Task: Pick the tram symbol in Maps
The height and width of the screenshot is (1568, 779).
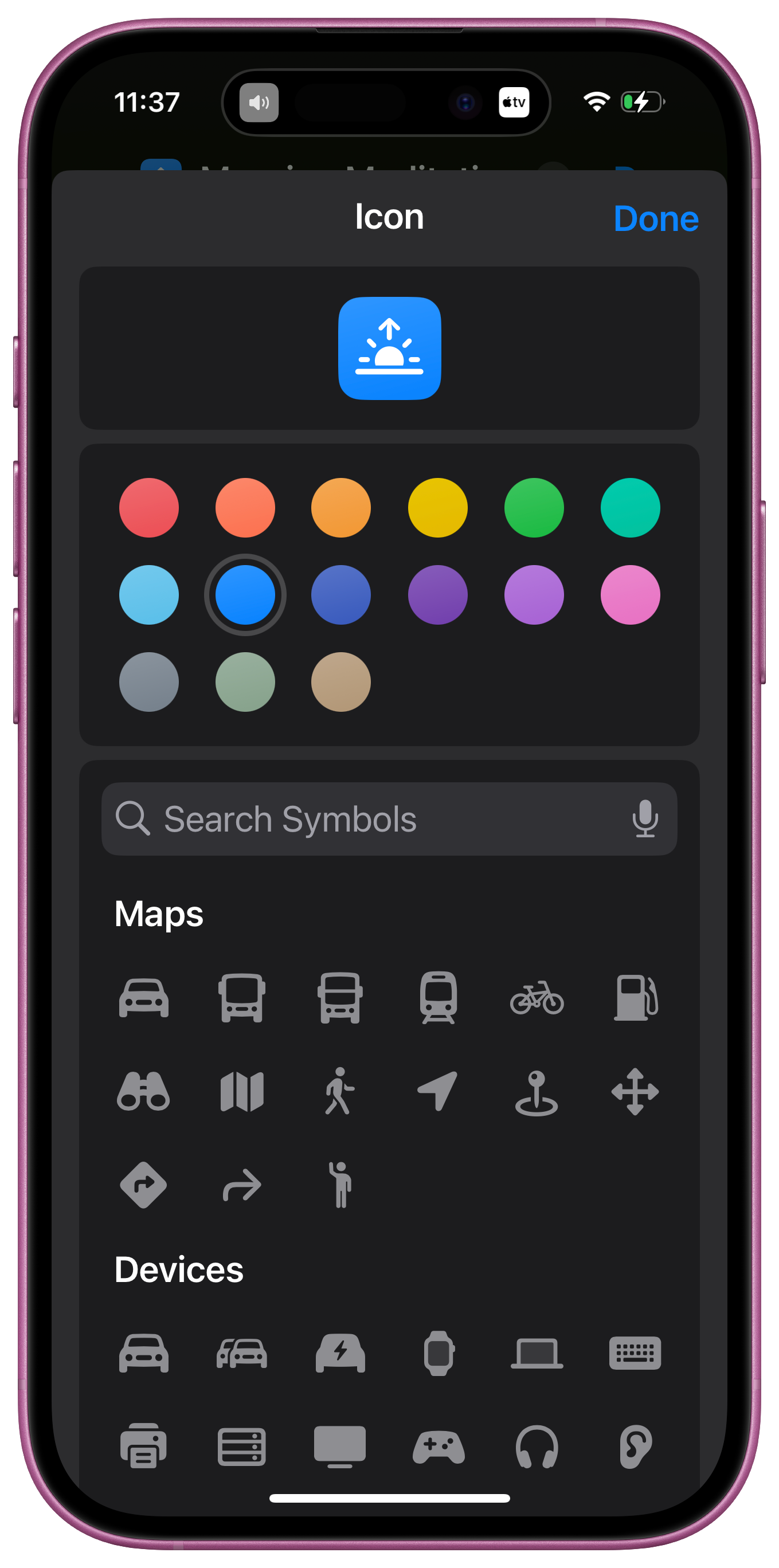Action: (437, 998)
